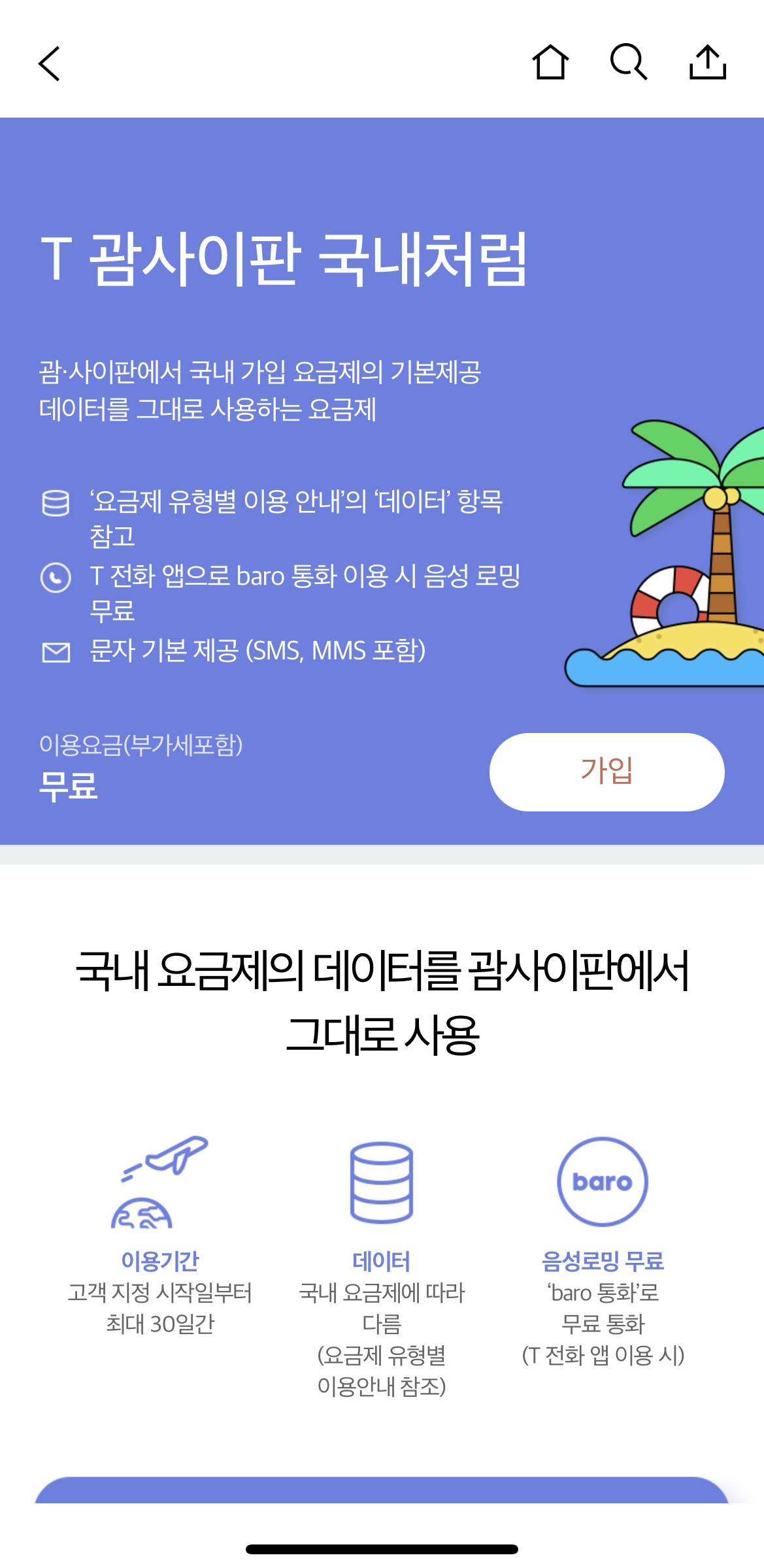Viewport: 764px width, 1568px height.
Task: Select the 데이터 feature heading
Action: coord(382,1259)
